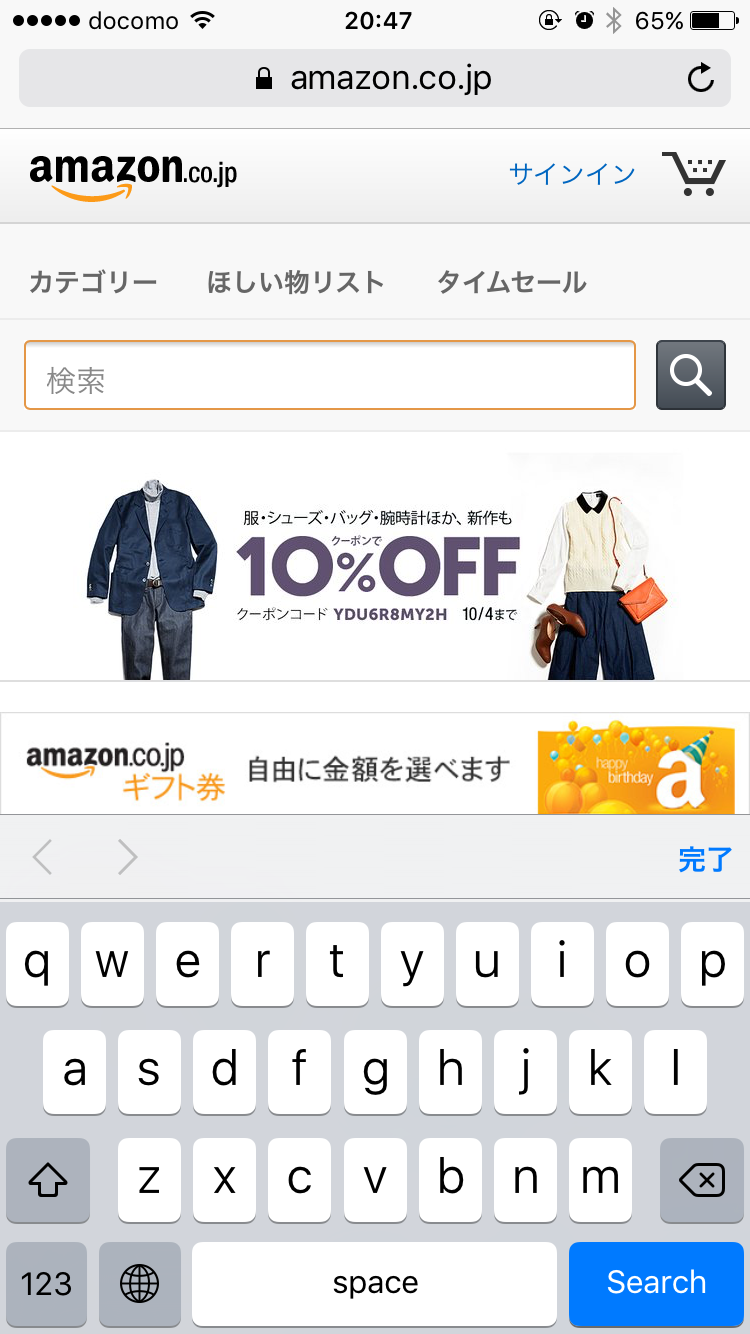Click the magnifying glass search icon

(x=689, y=375)
